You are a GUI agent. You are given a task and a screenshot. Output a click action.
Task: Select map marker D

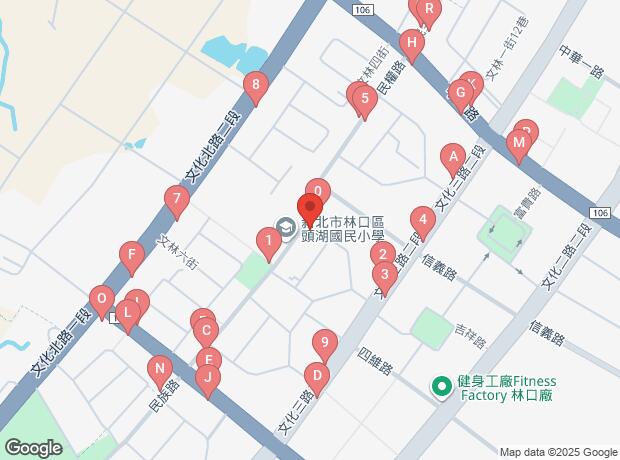click(316, 378)
